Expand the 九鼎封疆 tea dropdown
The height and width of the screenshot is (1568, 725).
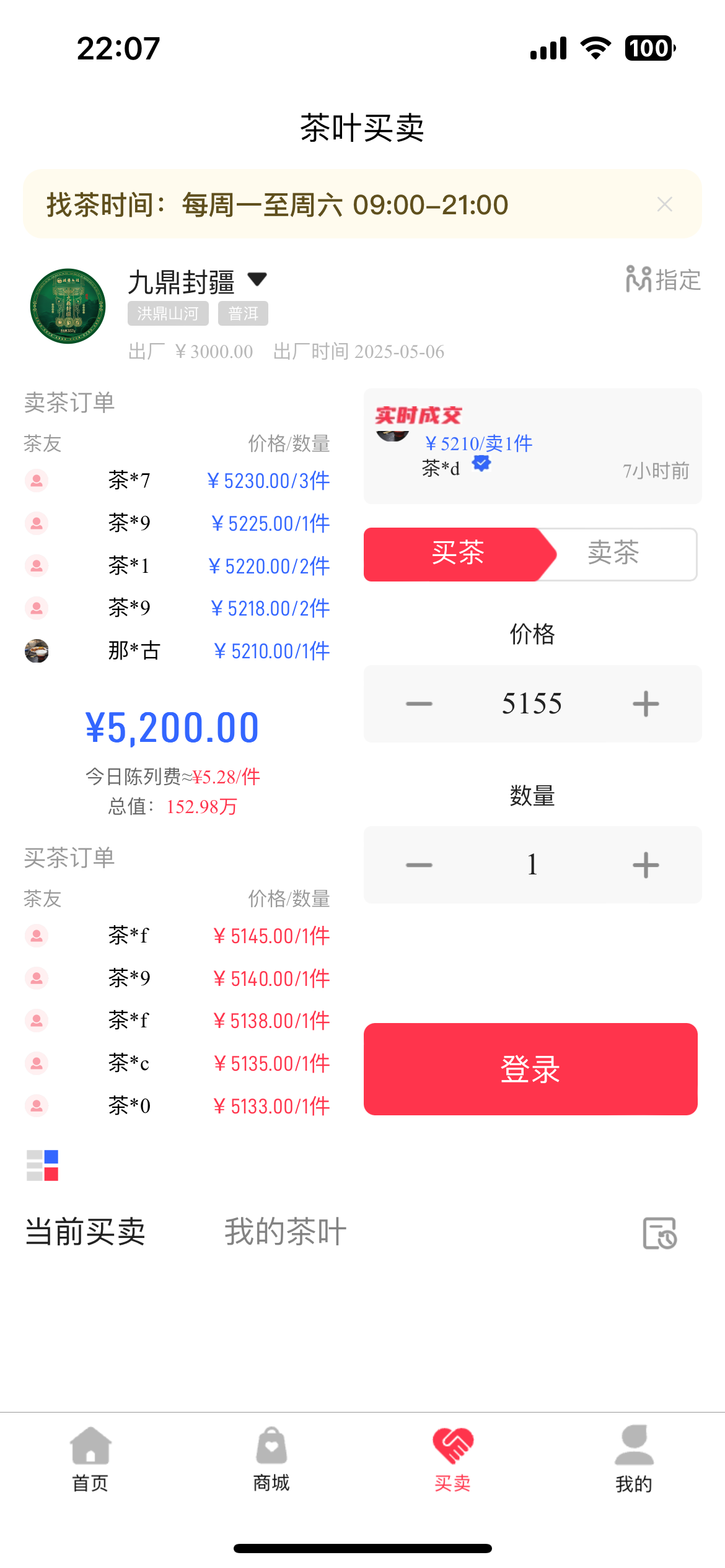click(257, 279)
